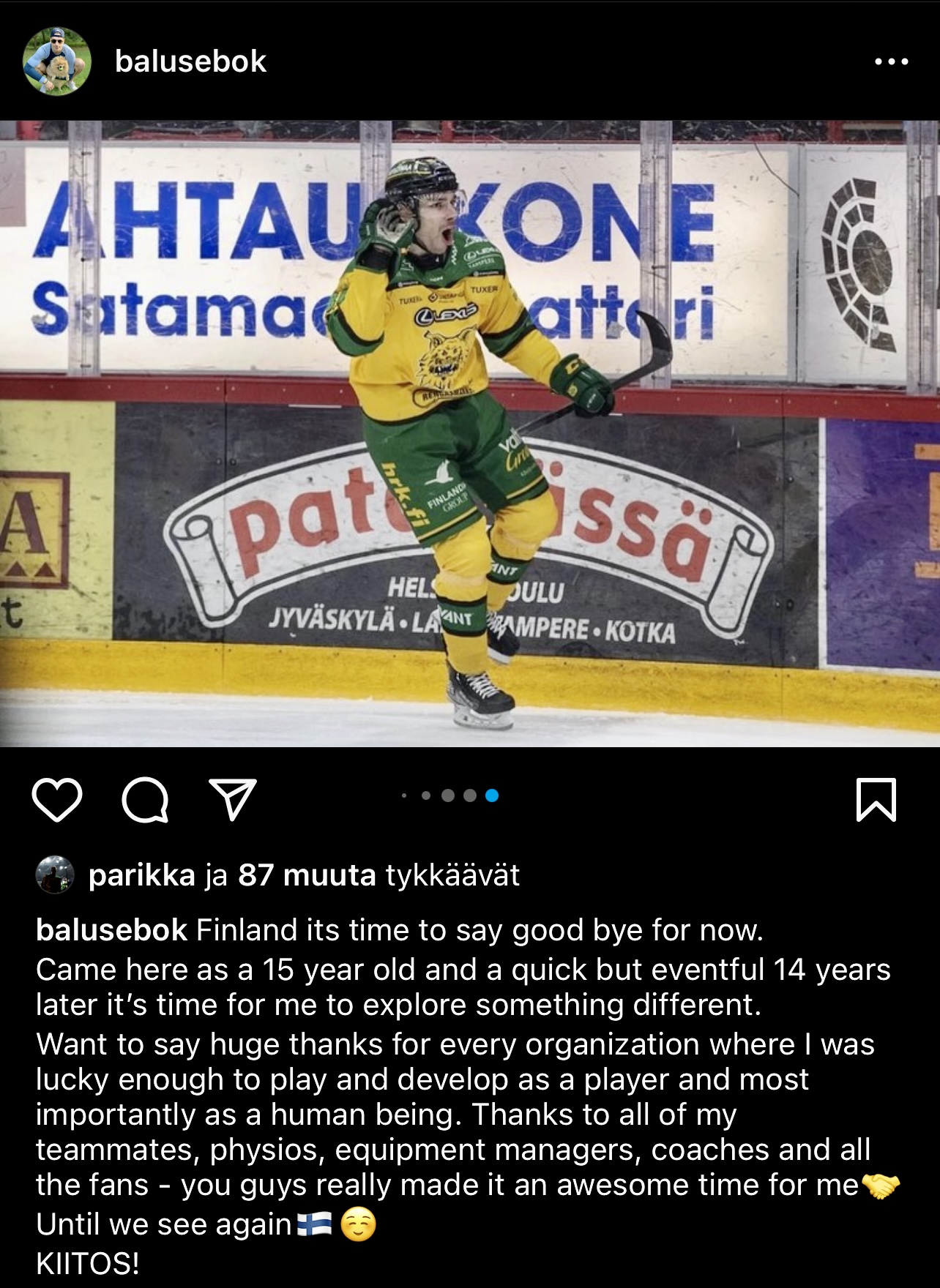940x1288 pixels.
Task: Like the post with heart icon
Action: coord(57,799)
